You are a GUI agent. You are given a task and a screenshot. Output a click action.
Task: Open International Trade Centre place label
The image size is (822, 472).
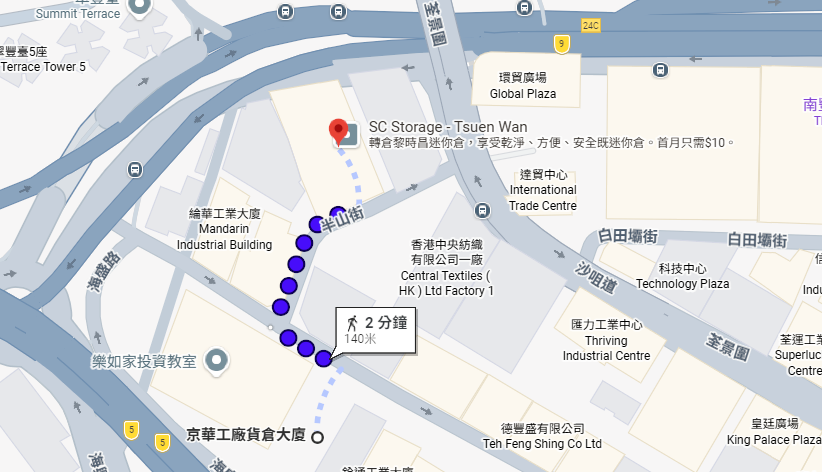pyautogui.click(x=543, y=190)
